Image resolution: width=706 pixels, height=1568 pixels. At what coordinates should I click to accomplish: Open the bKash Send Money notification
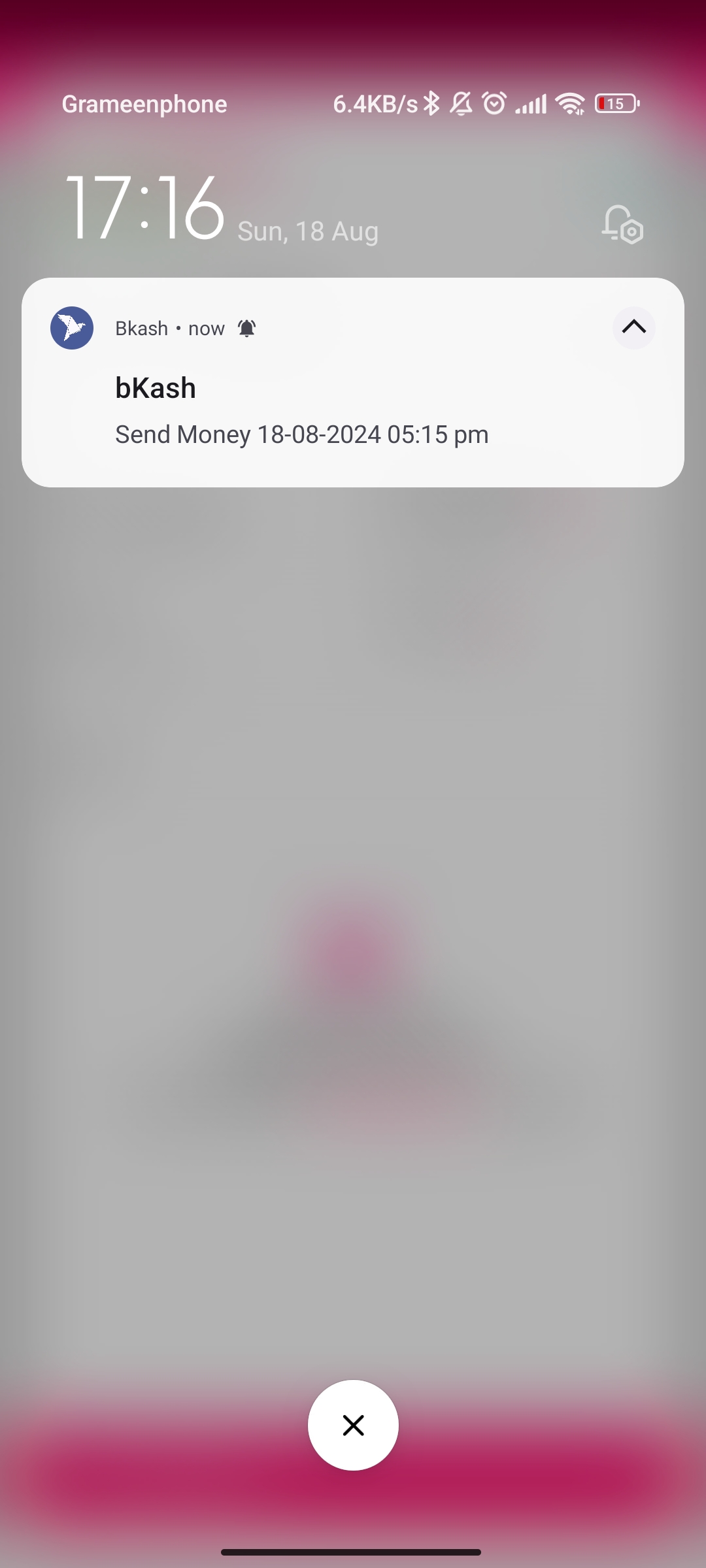click(x=353, y=382)
